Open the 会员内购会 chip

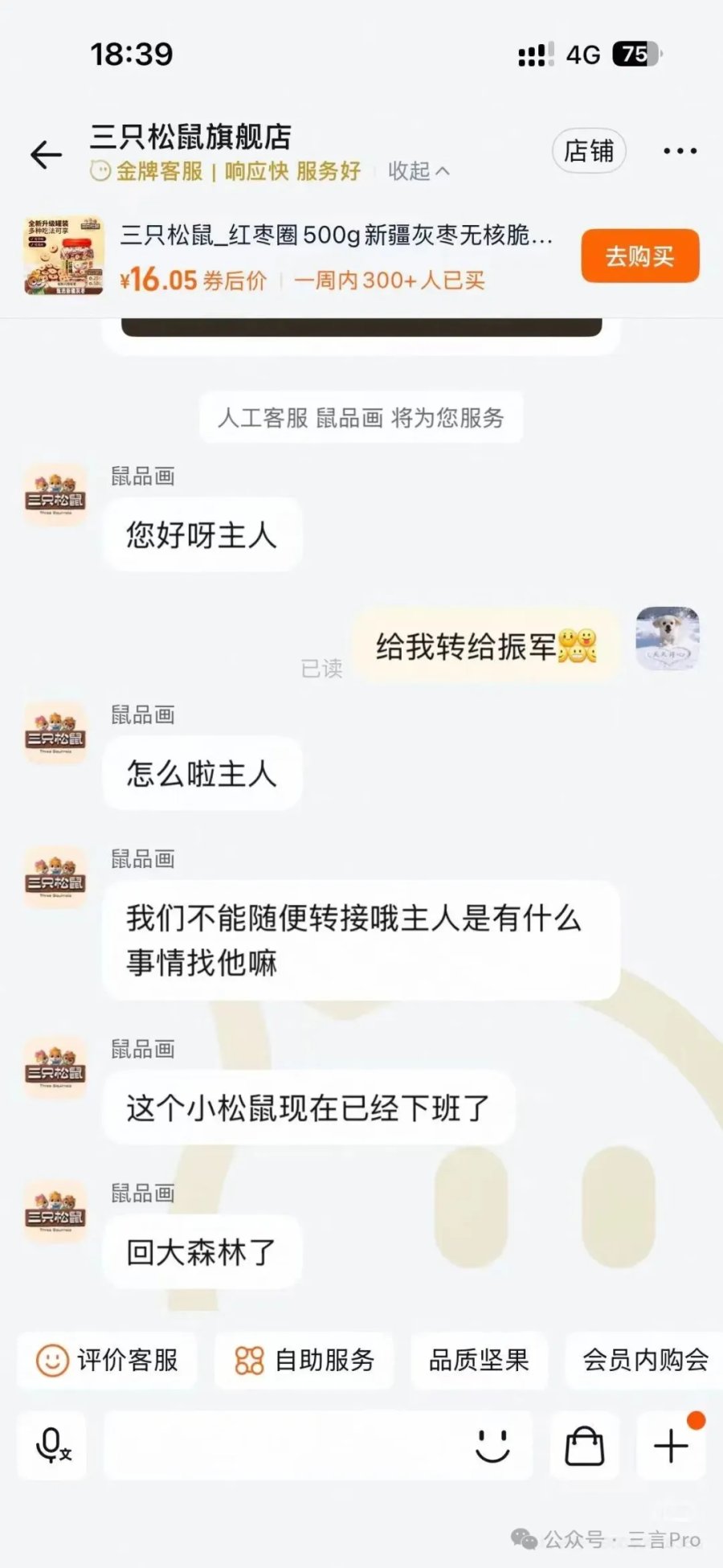(x=645, y=1361)
